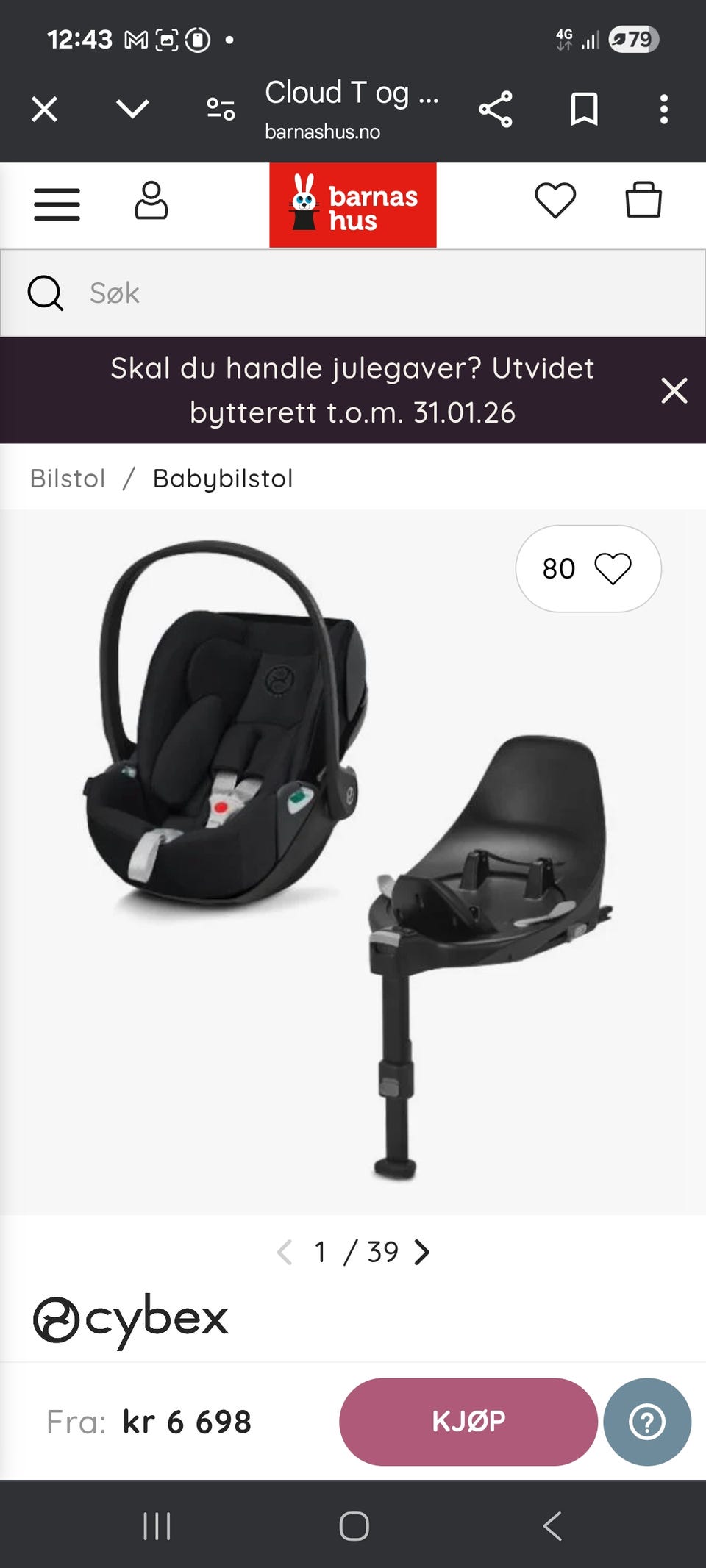Open the hamburger navigation menu
This screenshot has width=706, height=1568.
tap(57, 204)
